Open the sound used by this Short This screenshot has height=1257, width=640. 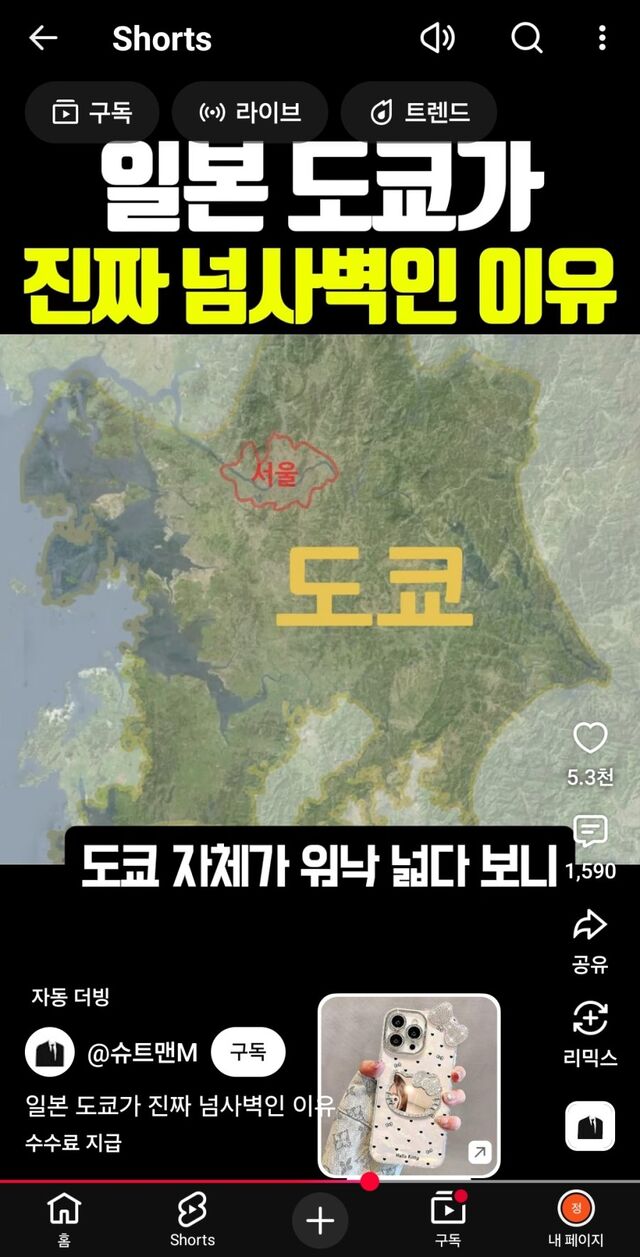(590, 1126)
